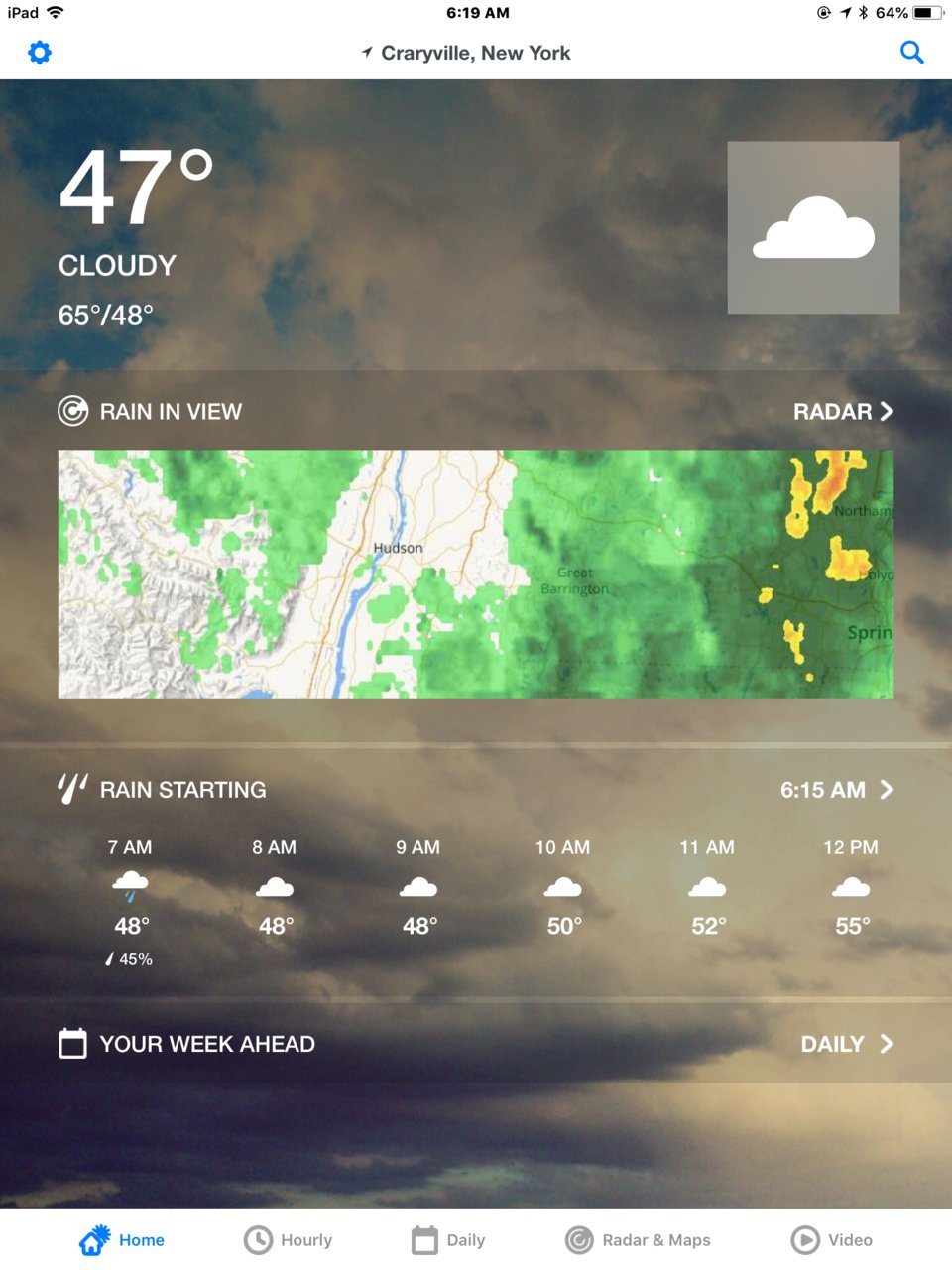This screenshot has width=952, height=1270.
Task: Switch to the Radar & Maps tab
Action: coord(638,1240)
